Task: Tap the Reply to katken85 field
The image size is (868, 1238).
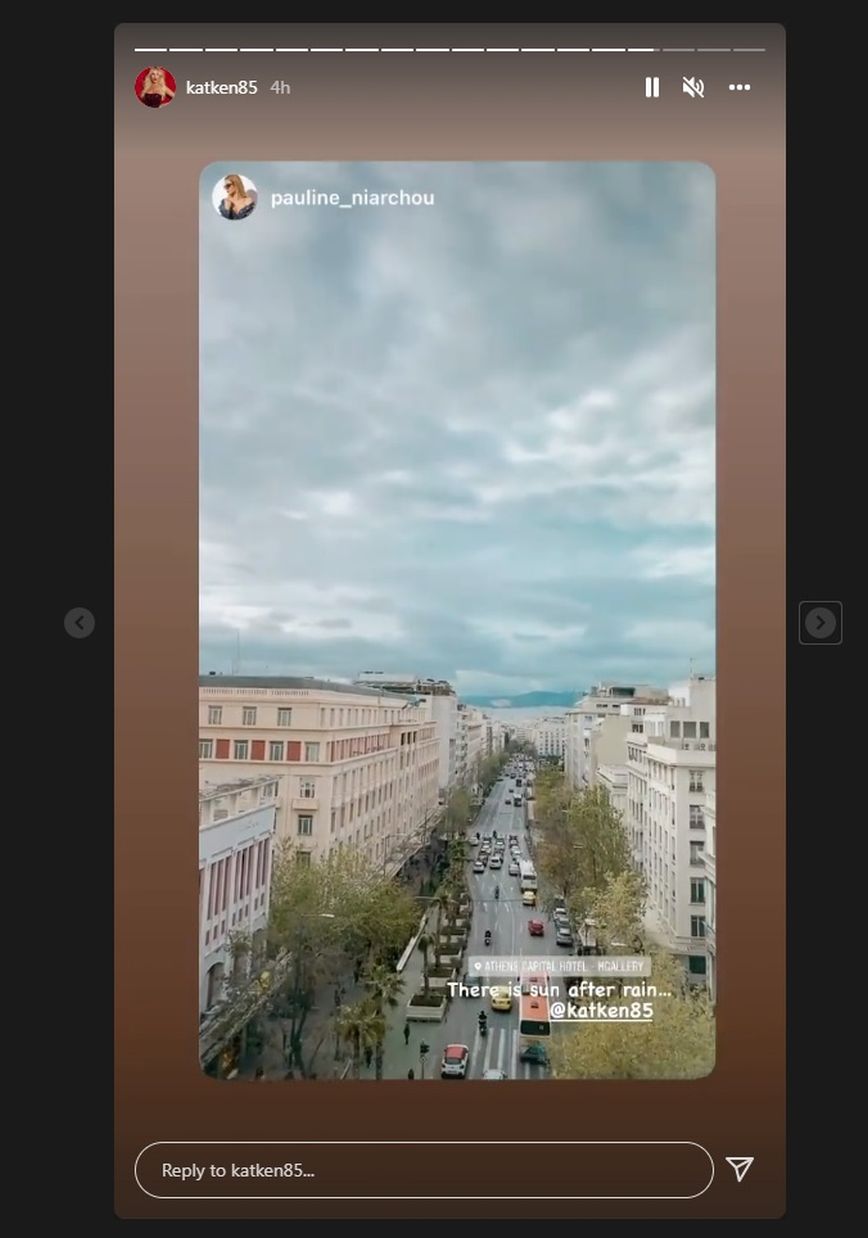Action: coord(423,1170)
